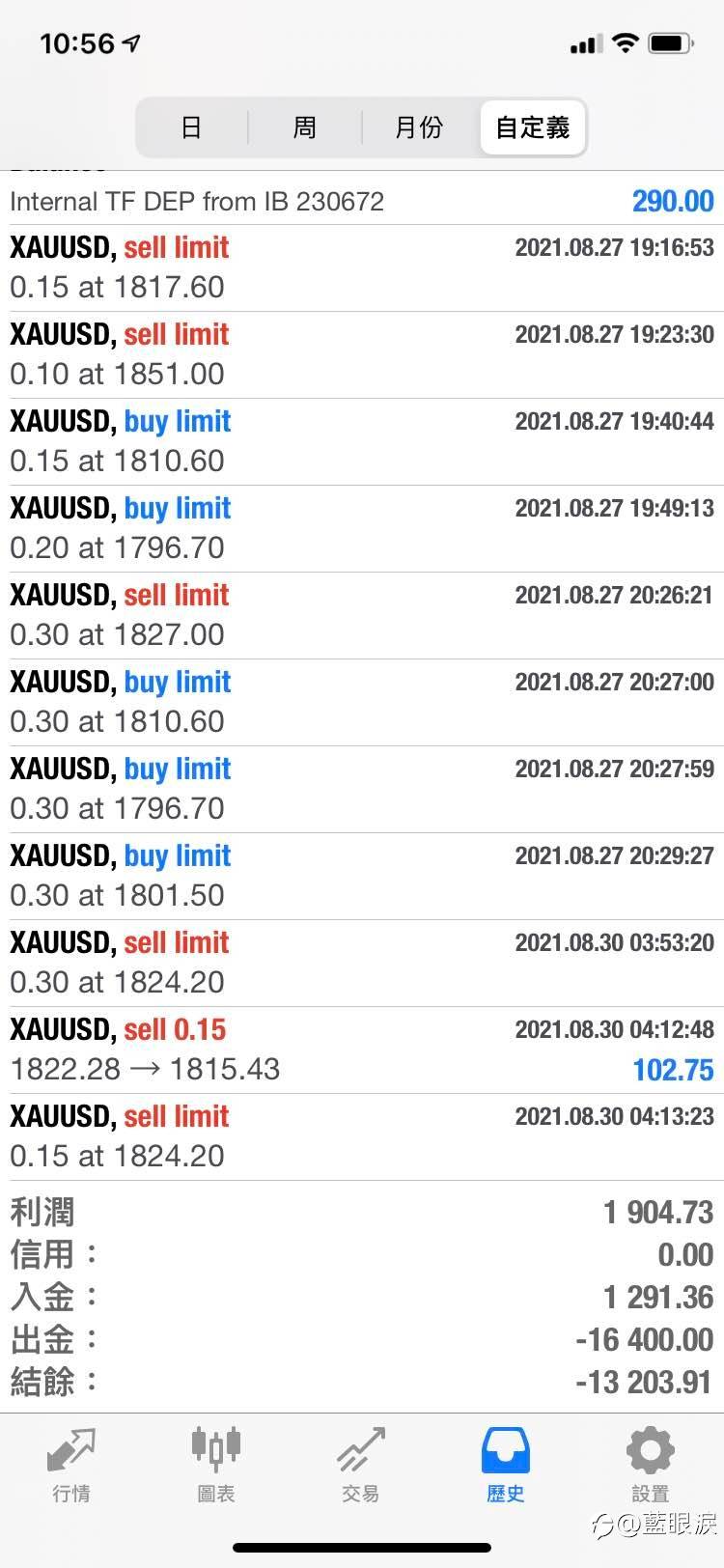
Task: Open the XAUUSD sell 0.15 trade with 102.75 profit
Action: [x=362, y=1050]
